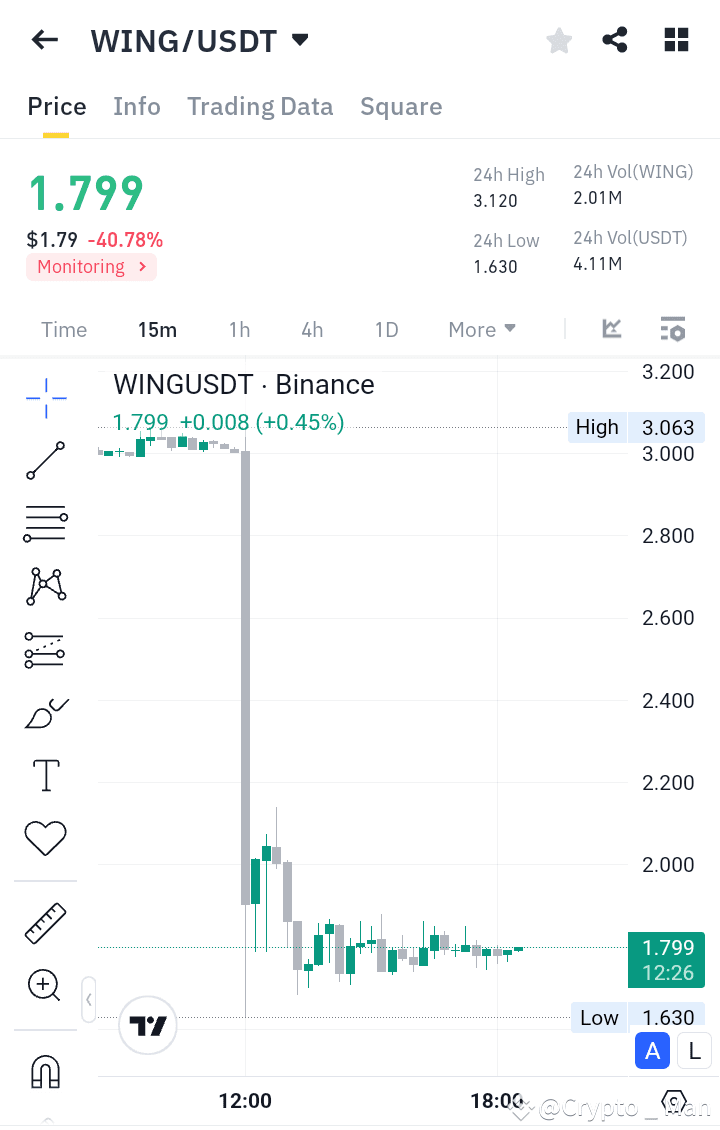This screenshot has width=720, height=1130.
Task: Select the trend line drawing tool
Action: [x=45, y=461]
